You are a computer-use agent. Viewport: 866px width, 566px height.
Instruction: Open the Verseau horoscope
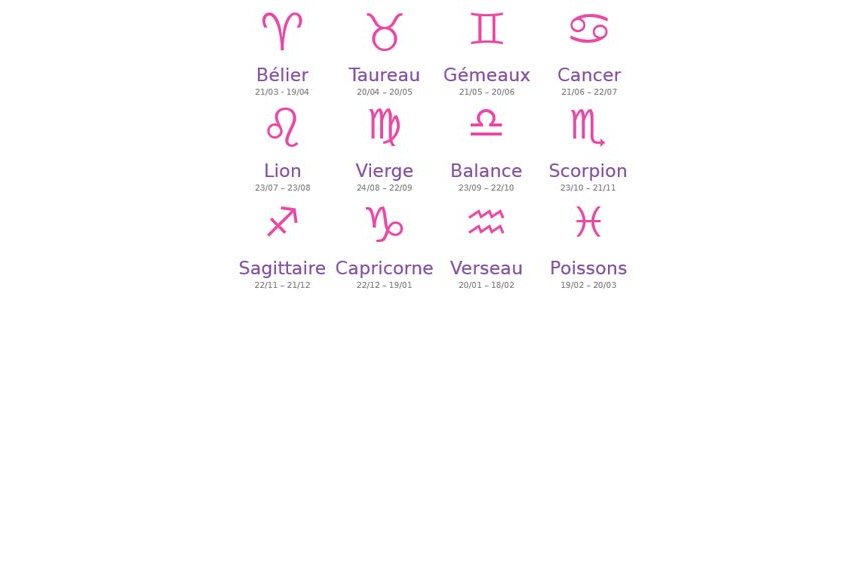[x=486, y=245]
